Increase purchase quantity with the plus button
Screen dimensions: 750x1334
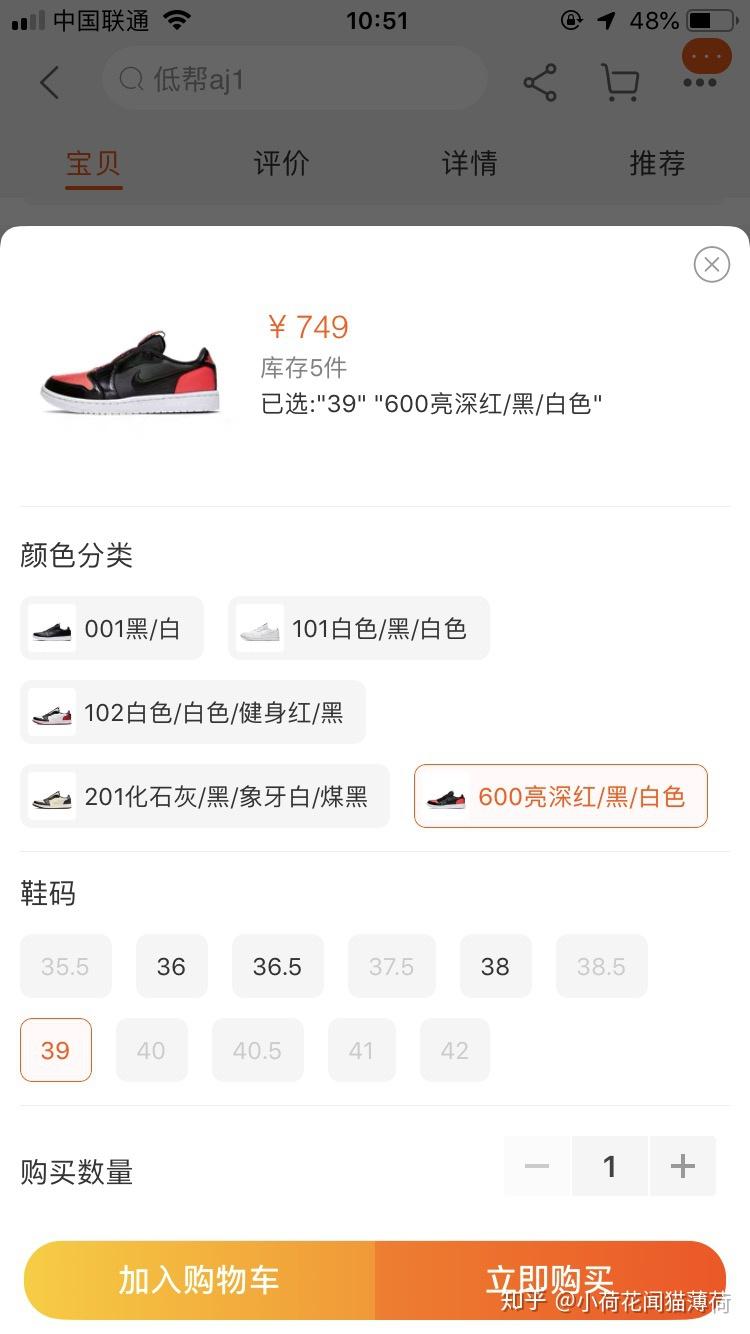pos(683,1167)
